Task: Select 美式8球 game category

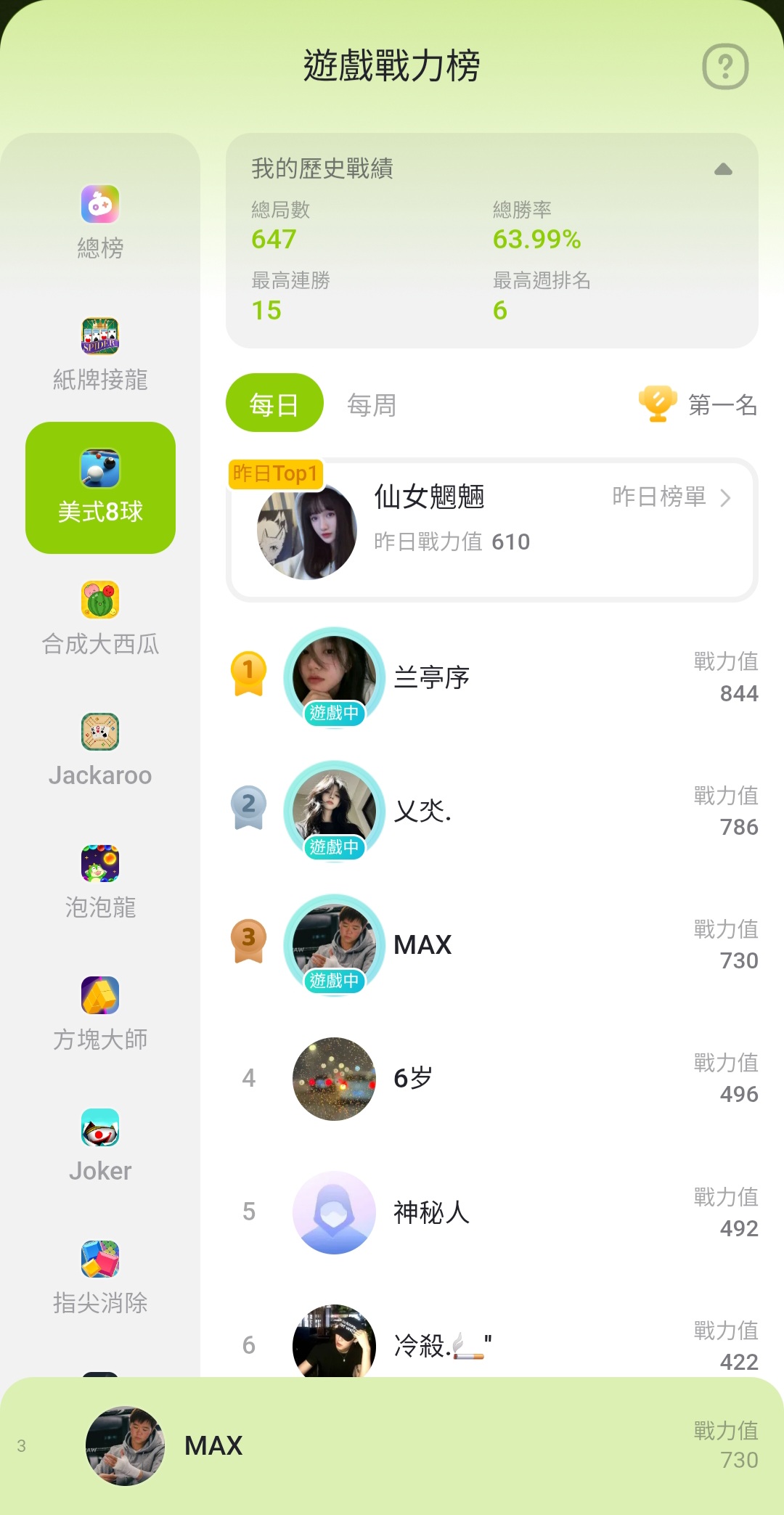Action: tap(100, 488)
